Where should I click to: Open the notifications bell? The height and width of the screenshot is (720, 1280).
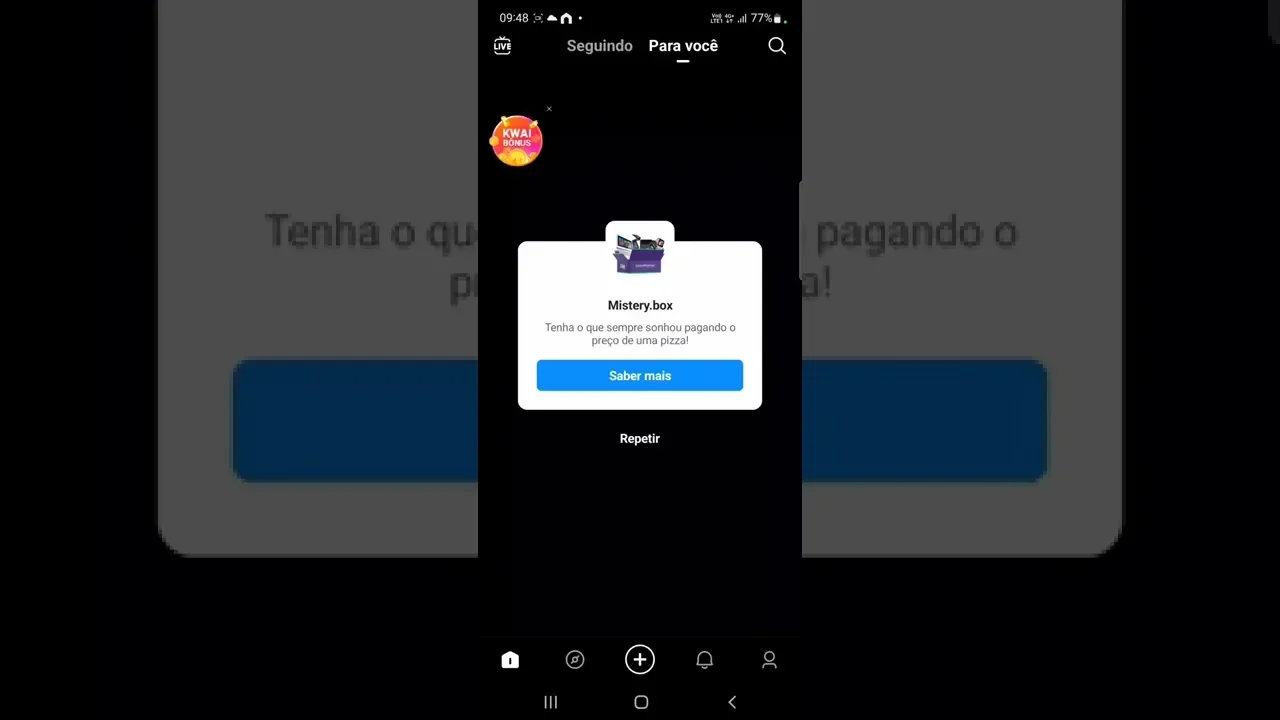click(x=705, y=660)
